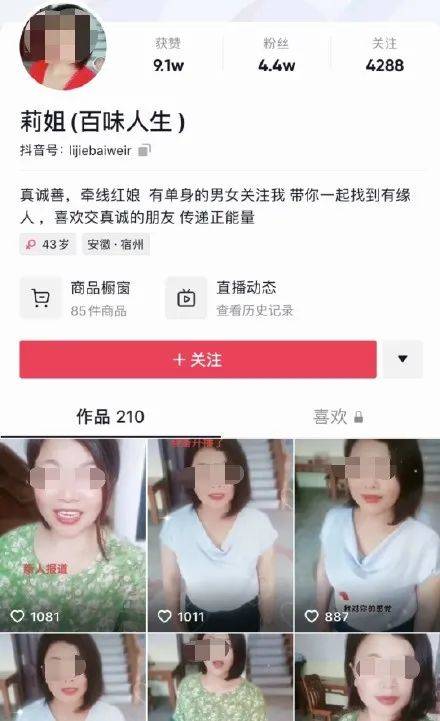This screenshot has width=440, height=721.
Task: View the 粉丝 4.4w followers list
Action: pos(276,55)
